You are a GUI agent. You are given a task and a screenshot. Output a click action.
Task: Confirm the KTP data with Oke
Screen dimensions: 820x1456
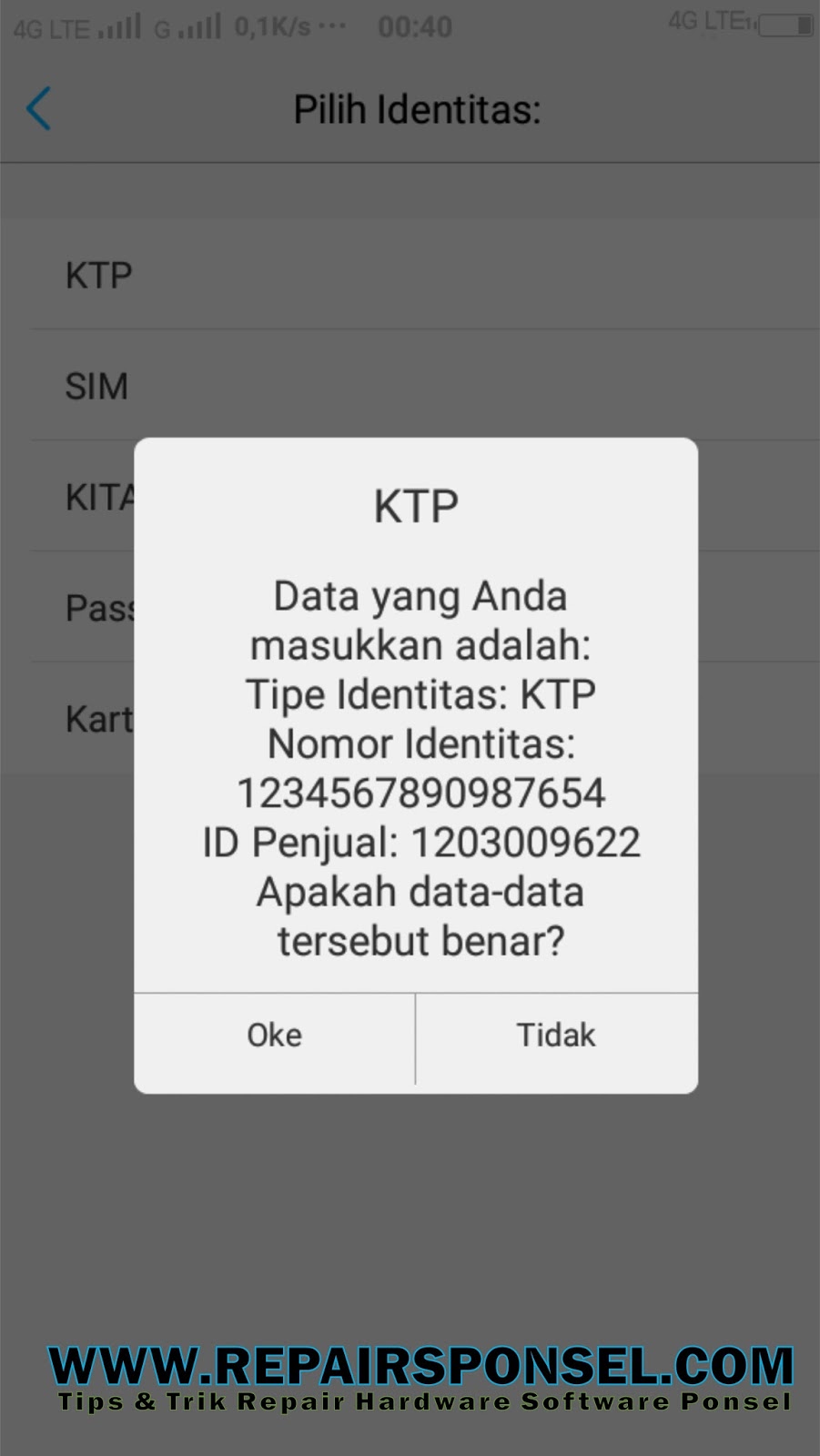click(x=275, y=1036)
